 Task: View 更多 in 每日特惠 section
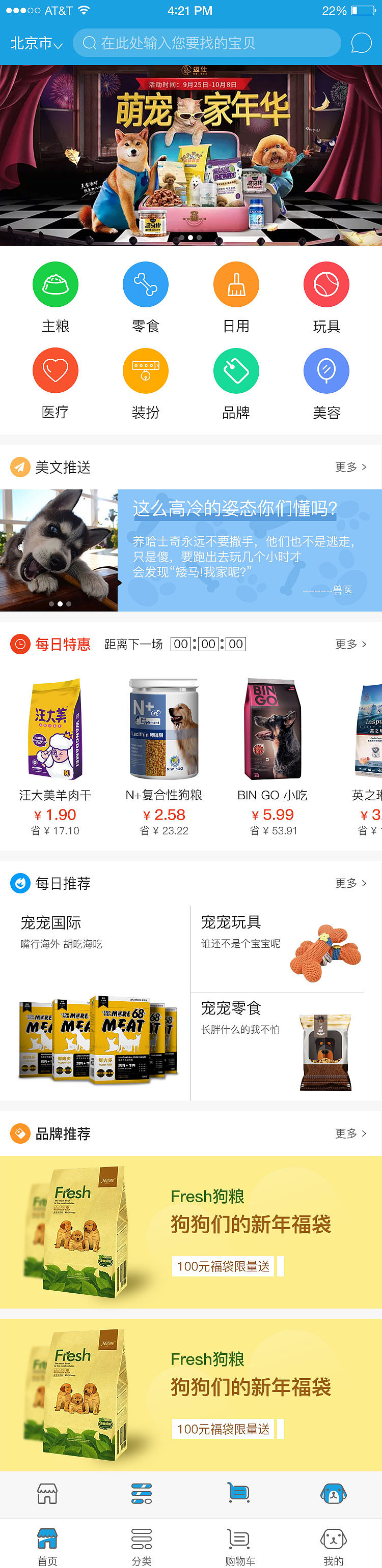click(x=350, y=644)
